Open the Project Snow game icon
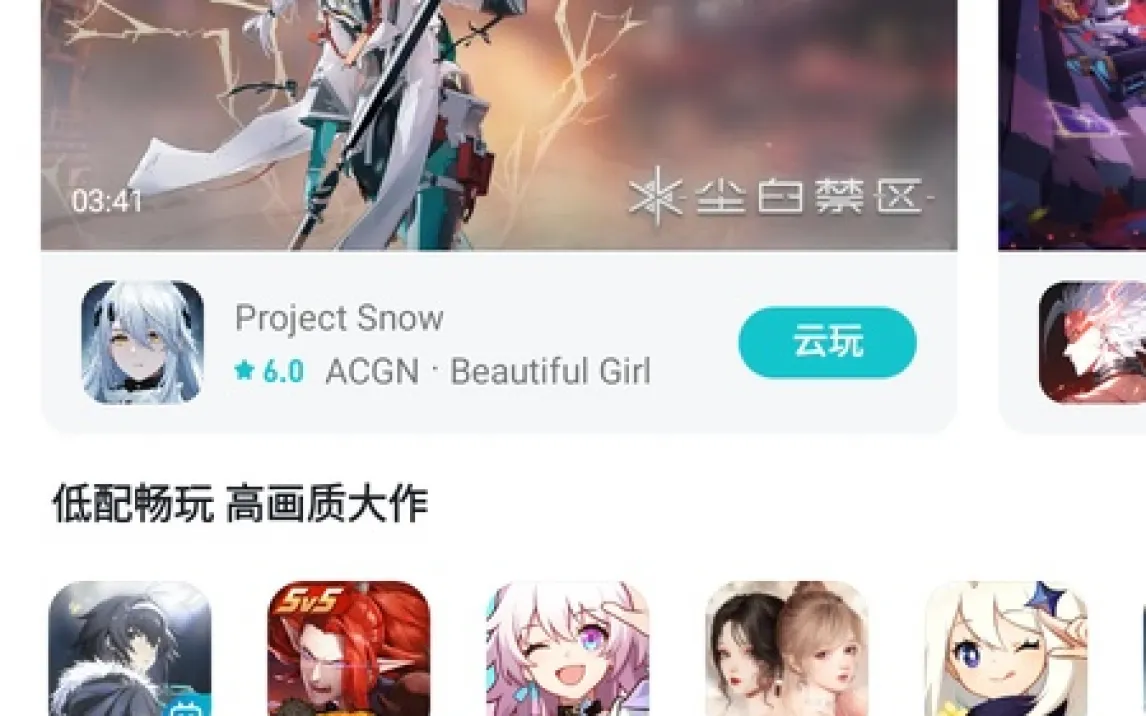 pos(142,342)
